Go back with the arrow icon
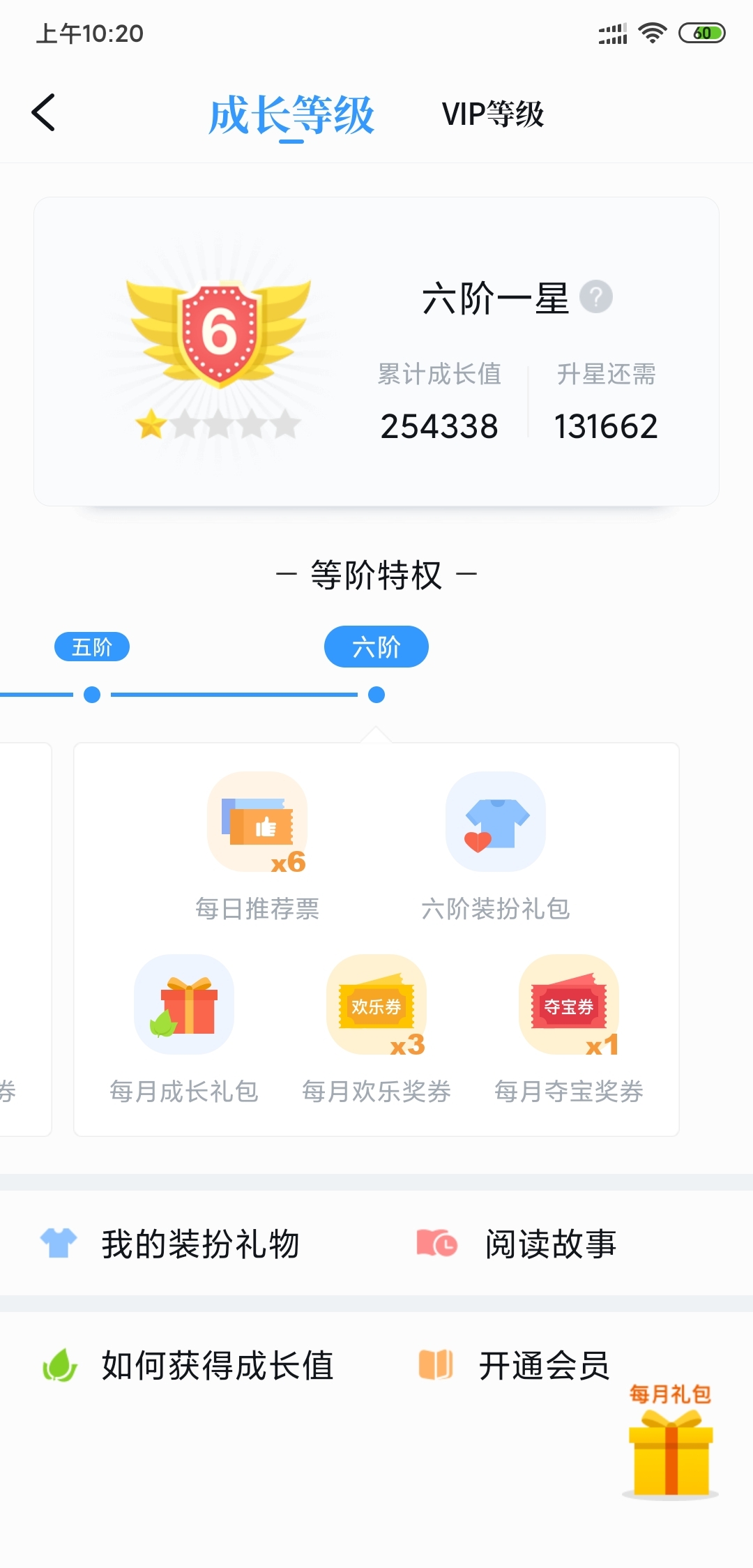This screenshot has height=1568, width=753. point(43,112)
